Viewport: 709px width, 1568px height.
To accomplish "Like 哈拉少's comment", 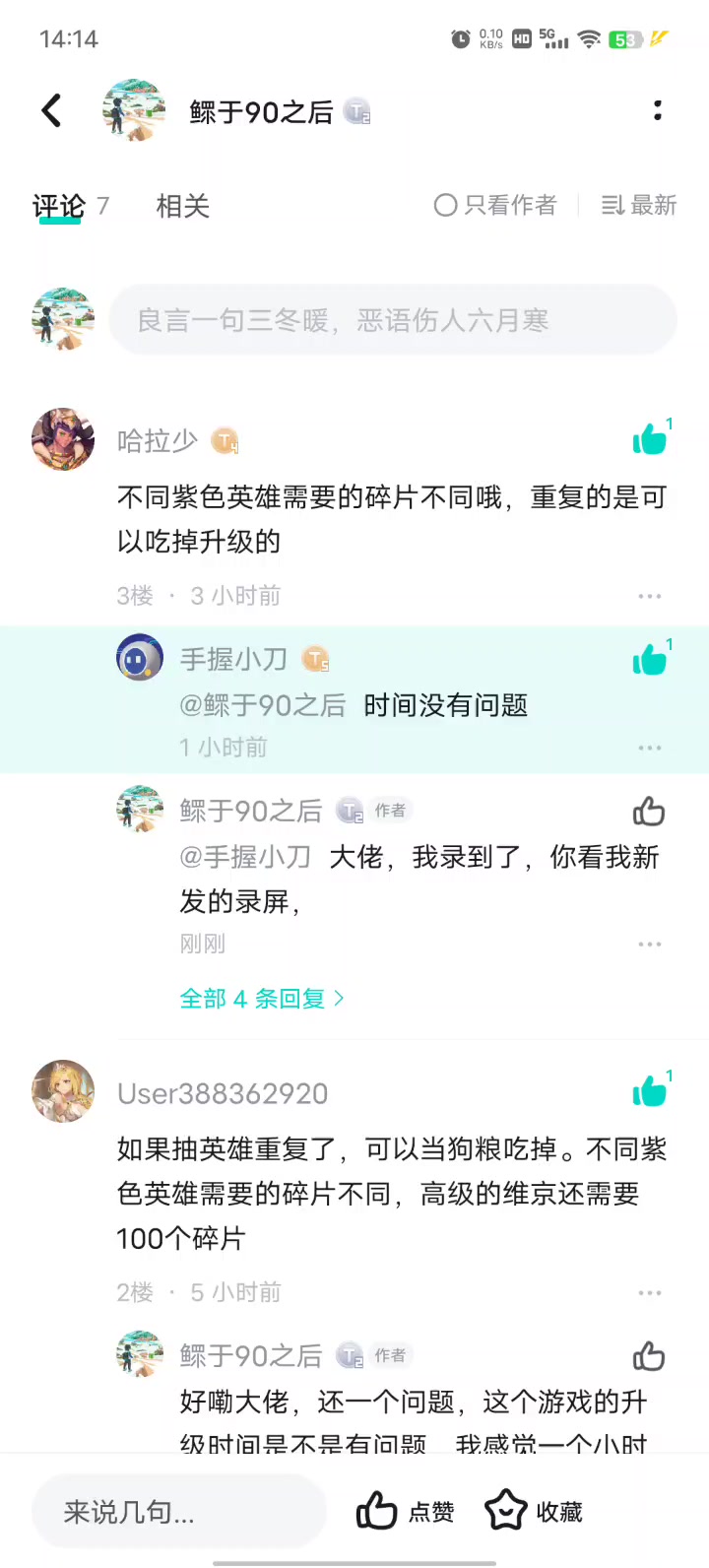I will (650, 438).
